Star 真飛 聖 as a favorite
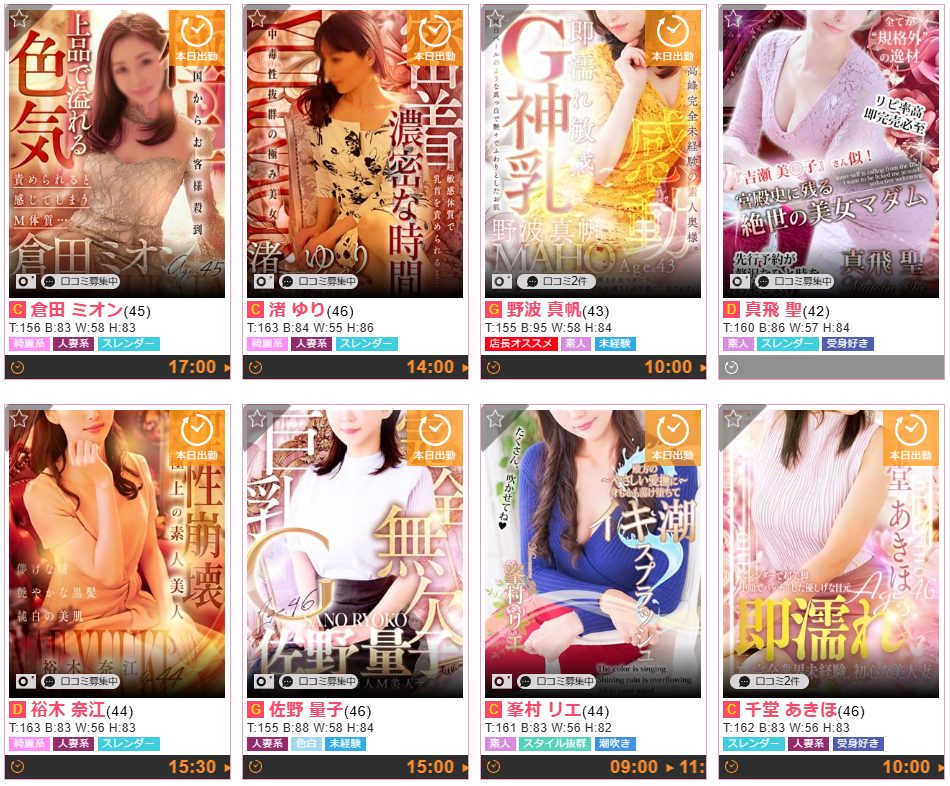 [732, 19]
